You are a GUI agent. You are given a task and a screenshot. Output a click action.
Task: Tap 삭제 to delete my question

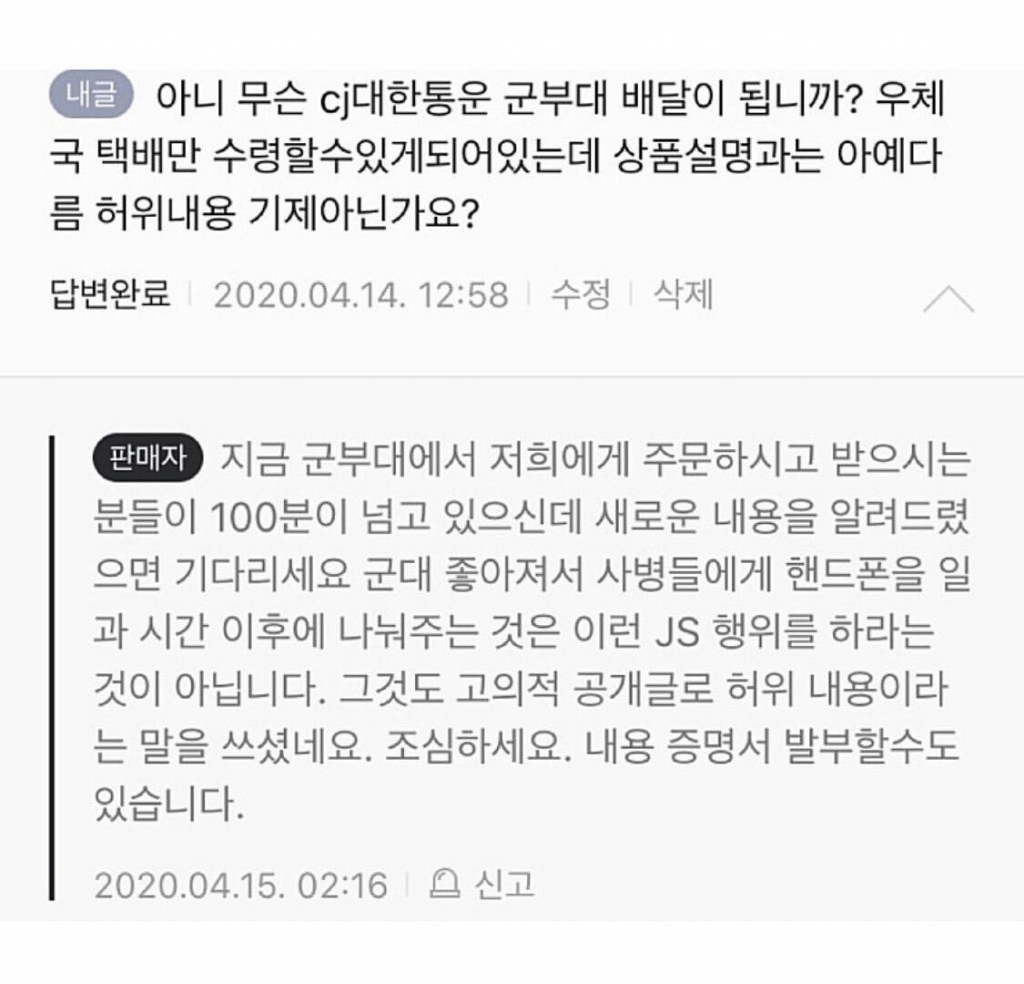pyautogui.click(x=682, y=294)
